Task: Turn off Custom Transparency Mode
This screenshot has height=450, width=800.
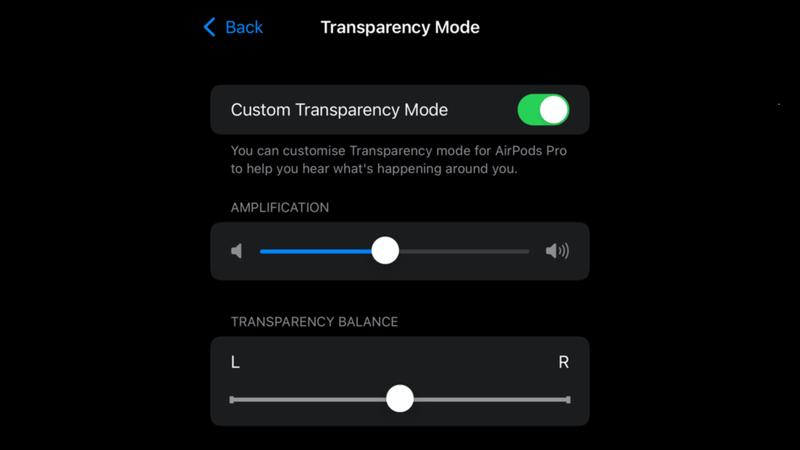Action: pyautogui.click(x=543, y=110)
